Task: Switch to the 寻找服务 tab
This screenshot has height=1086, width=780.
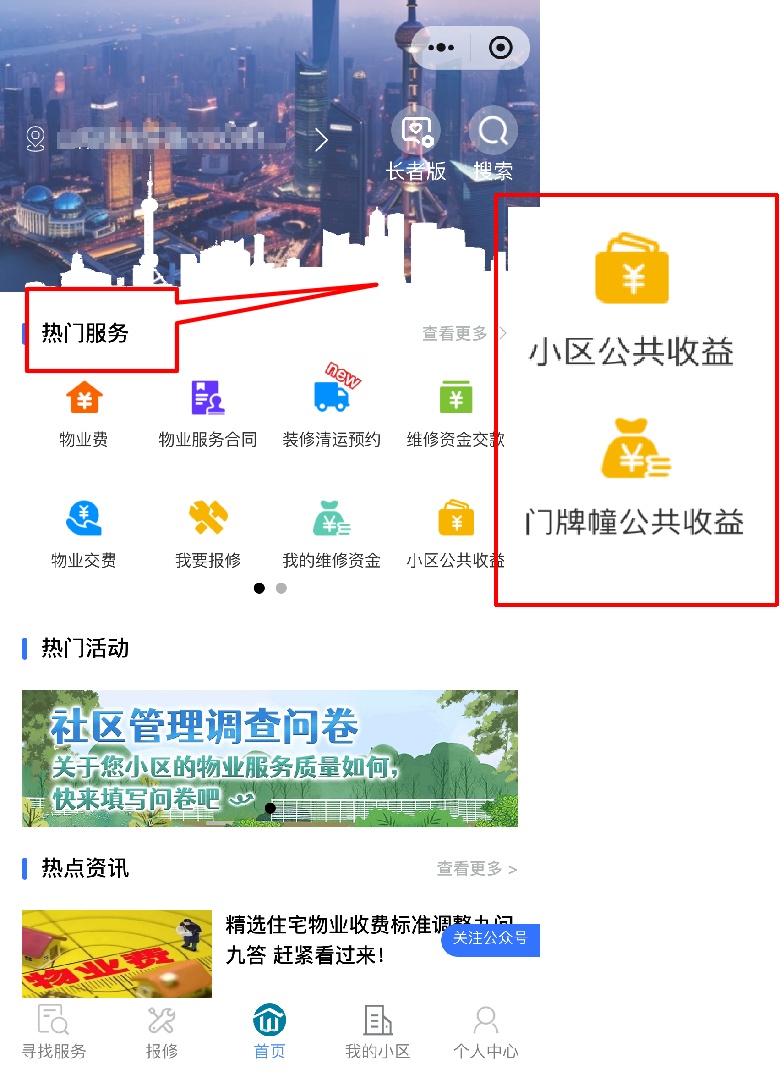Action: pos(54,1033)
